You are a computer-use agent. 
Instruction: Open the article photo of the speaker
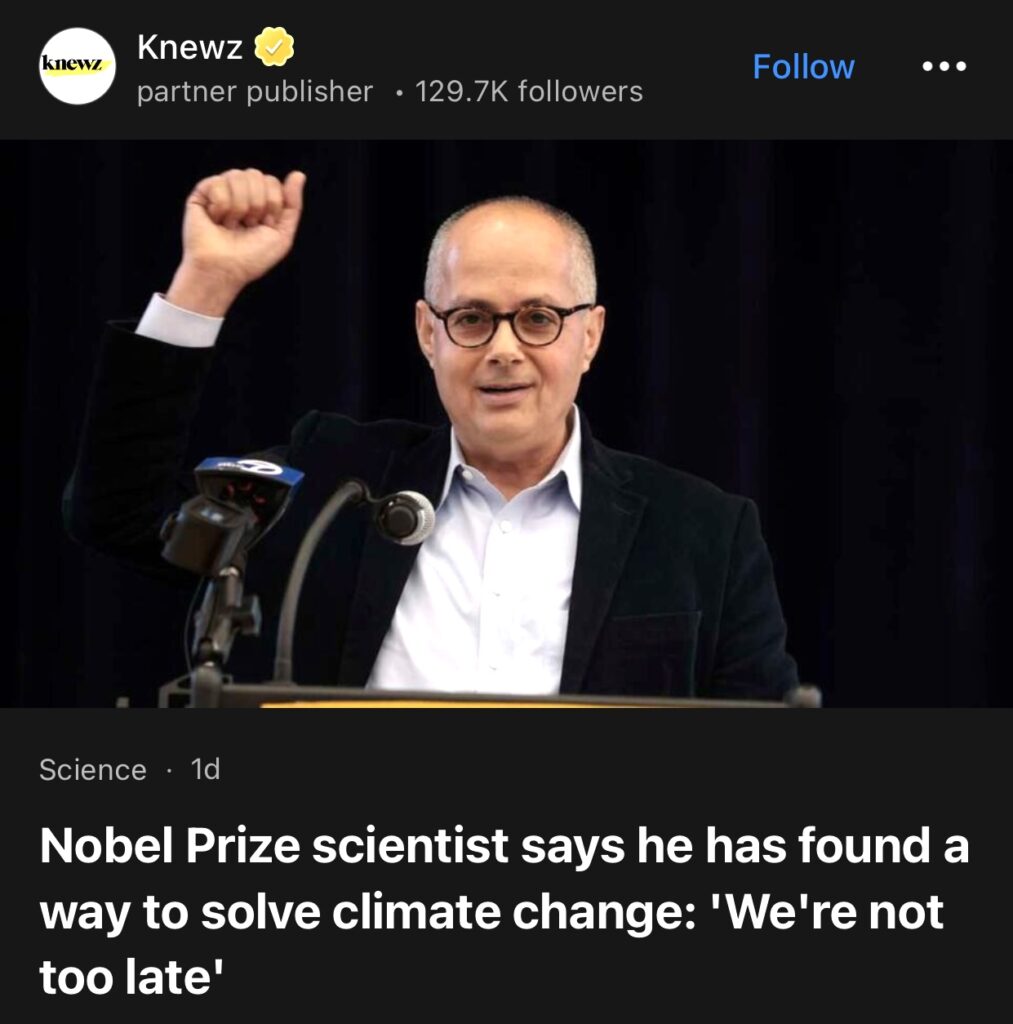(x=506, y=423)
